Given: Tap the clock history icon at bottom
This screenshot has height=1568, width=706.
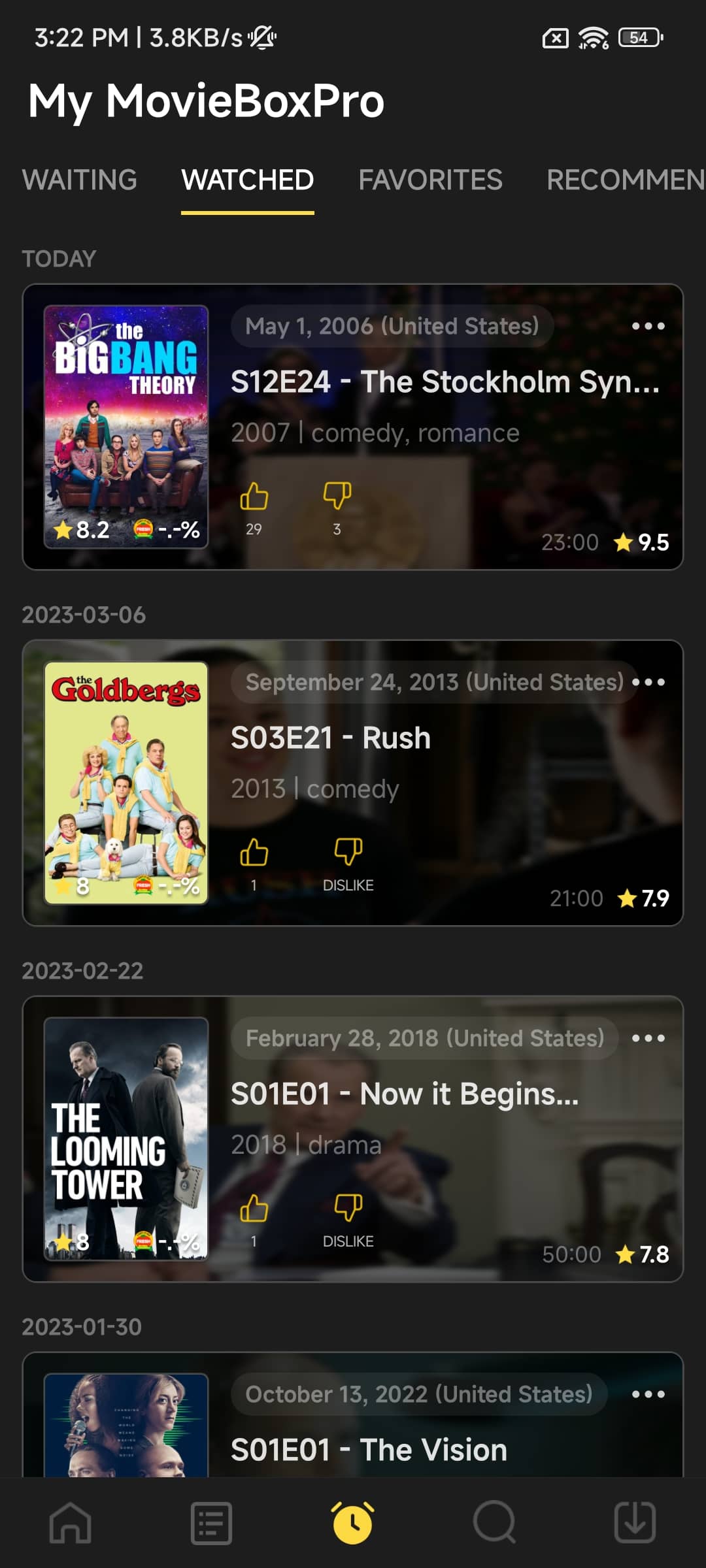Looking at the screenshot, I should coord(352,1520).
